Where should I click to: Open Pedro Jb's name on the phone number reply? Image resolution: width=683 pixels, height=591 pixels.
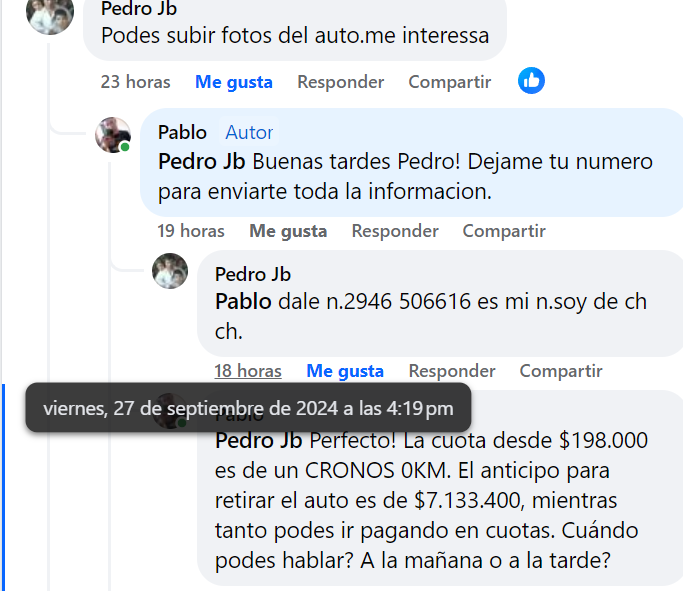(253, 274)
